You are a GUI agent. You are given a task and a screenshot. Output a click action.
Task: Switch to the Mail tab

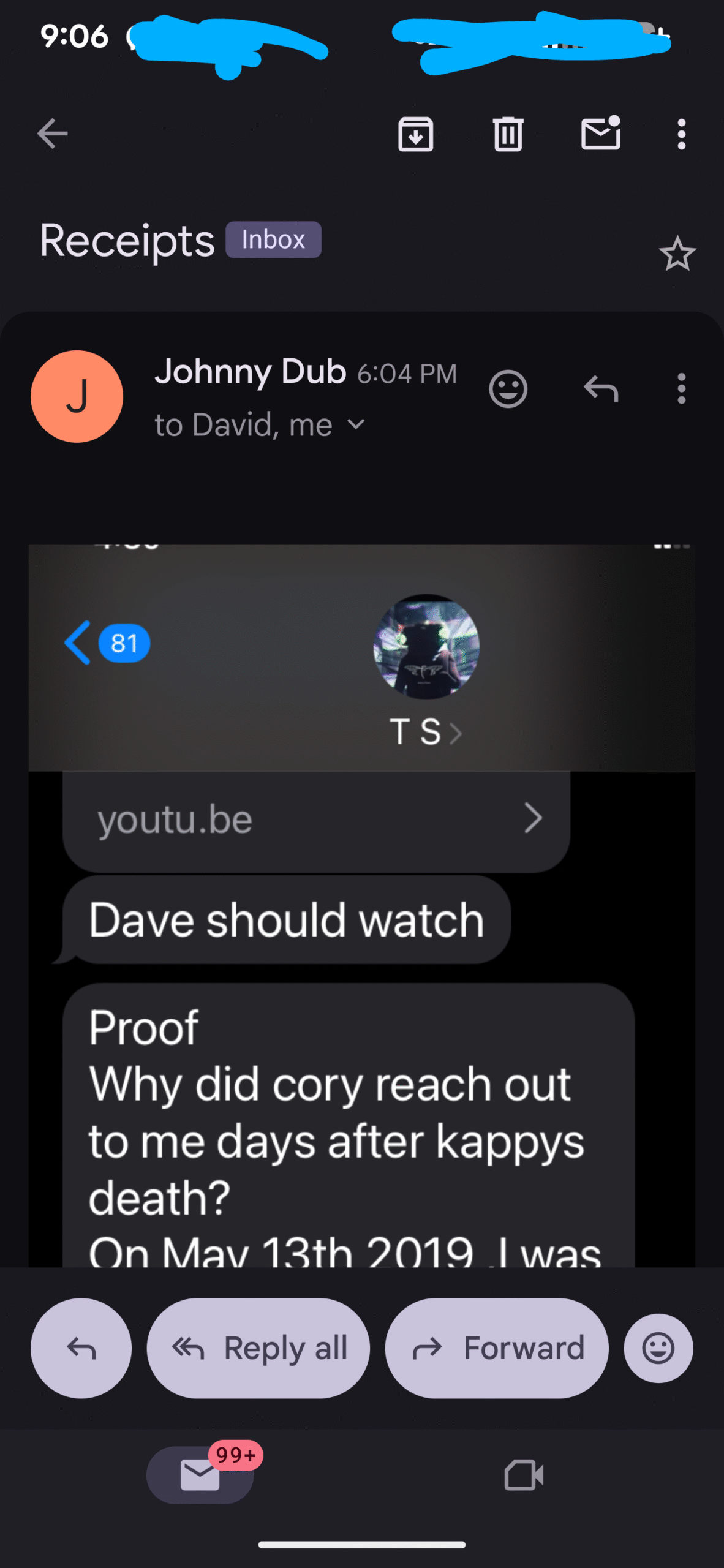pos(200,1475)
